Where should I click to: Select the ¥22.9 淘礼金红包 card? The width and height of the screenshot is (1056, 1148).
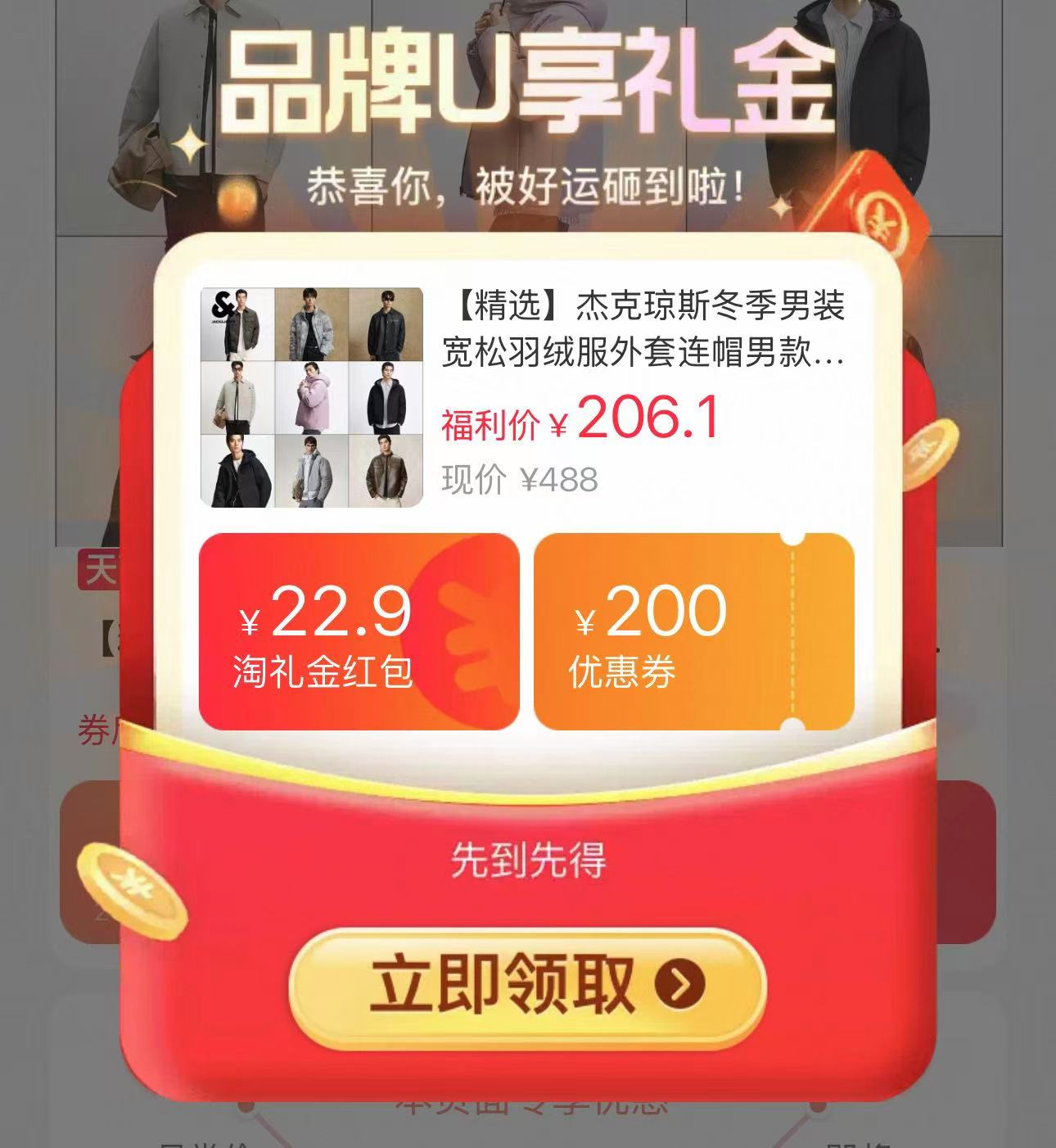[x=359, y=631]
